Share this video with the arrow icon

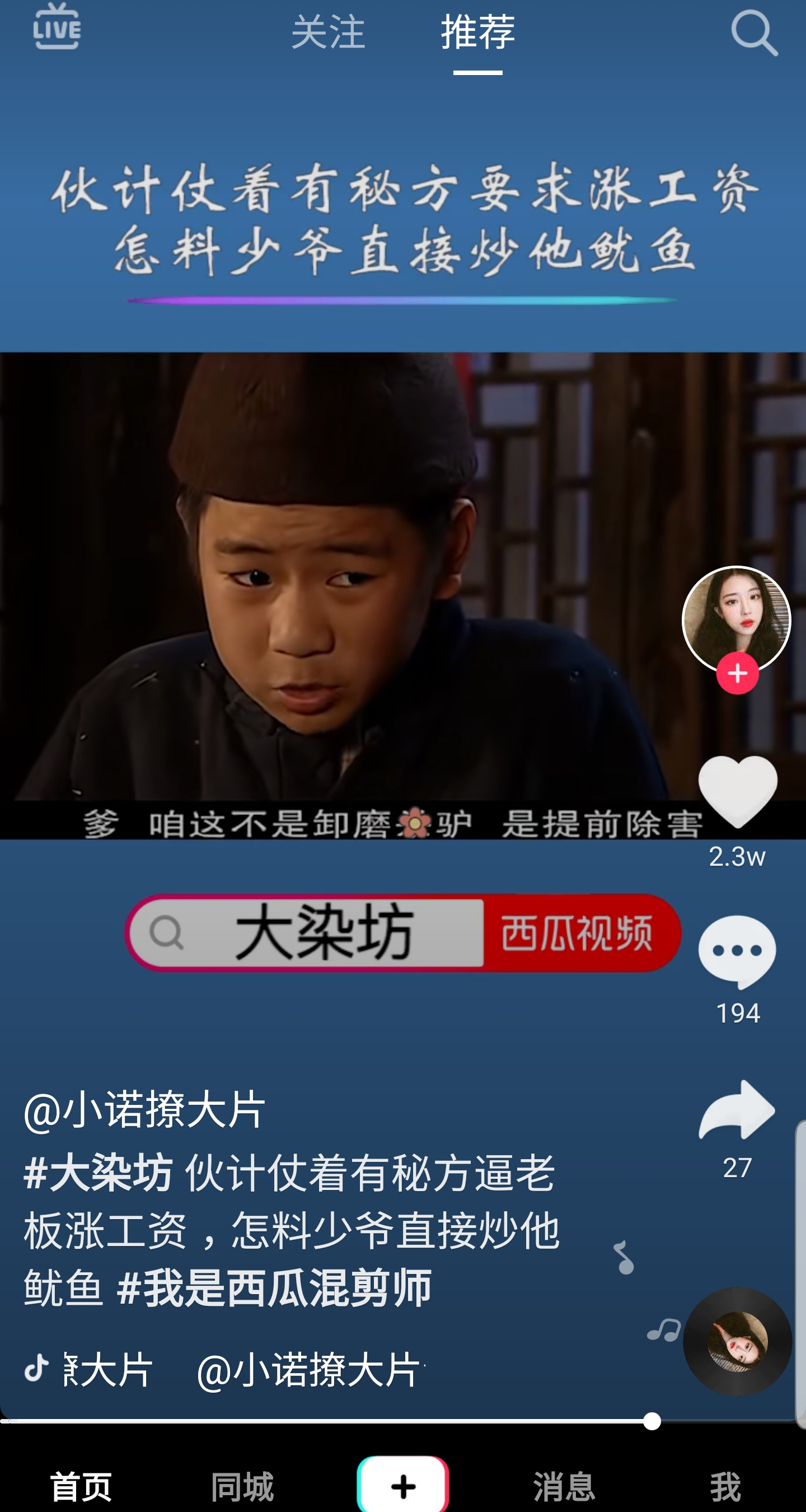737,1110
